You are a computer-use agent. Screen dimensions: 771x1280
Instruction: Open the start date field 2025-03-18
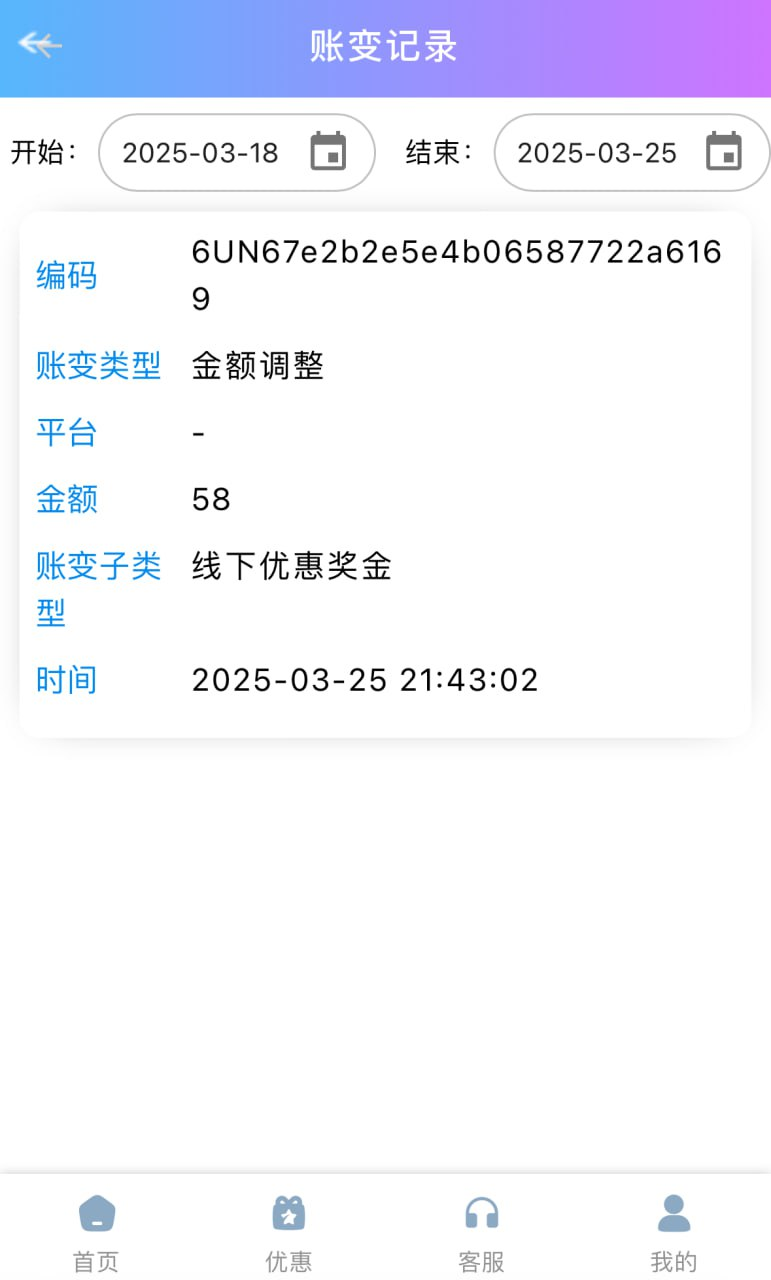(237, 152)
